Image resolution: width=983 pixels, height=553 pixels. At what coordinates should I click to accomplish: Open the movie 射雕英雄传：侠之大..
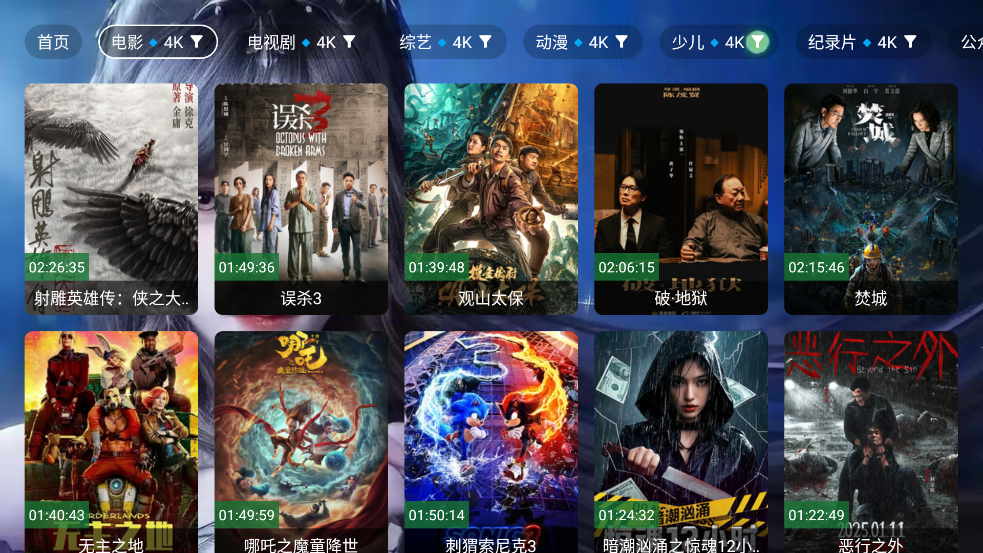click(x=111, y=198)
